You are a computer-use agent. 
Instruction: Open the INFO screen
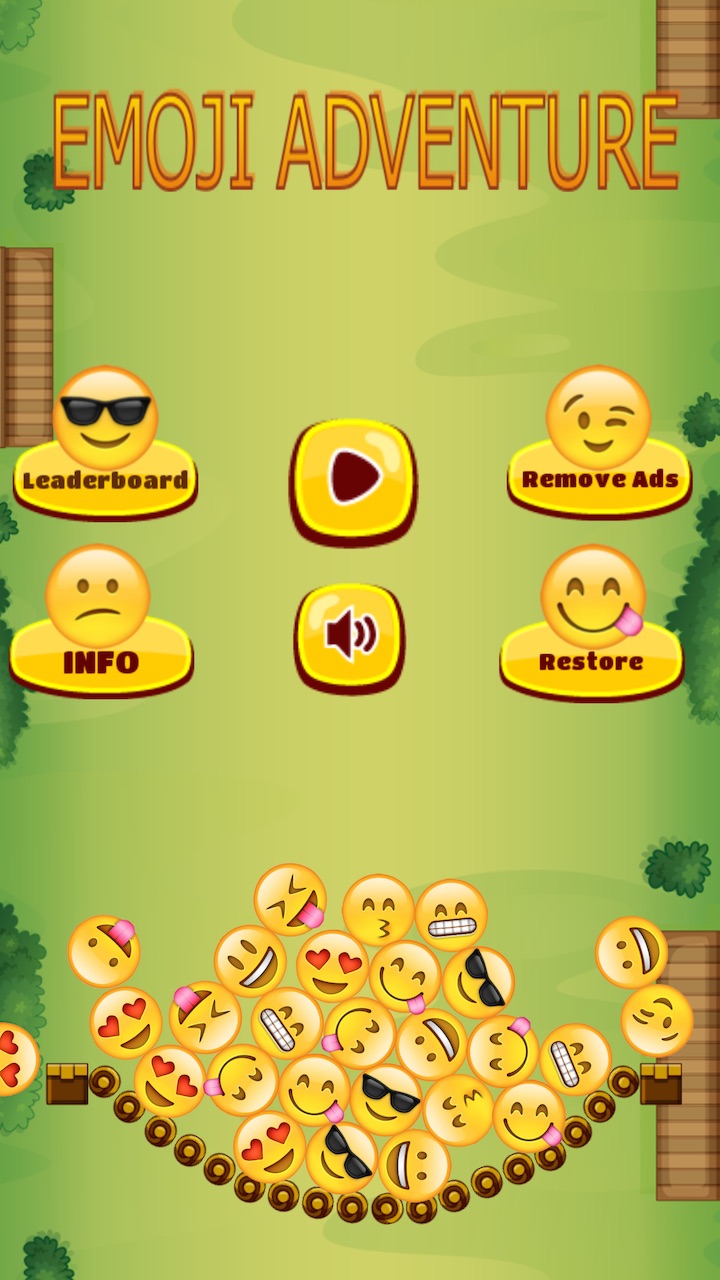point(101,660)
